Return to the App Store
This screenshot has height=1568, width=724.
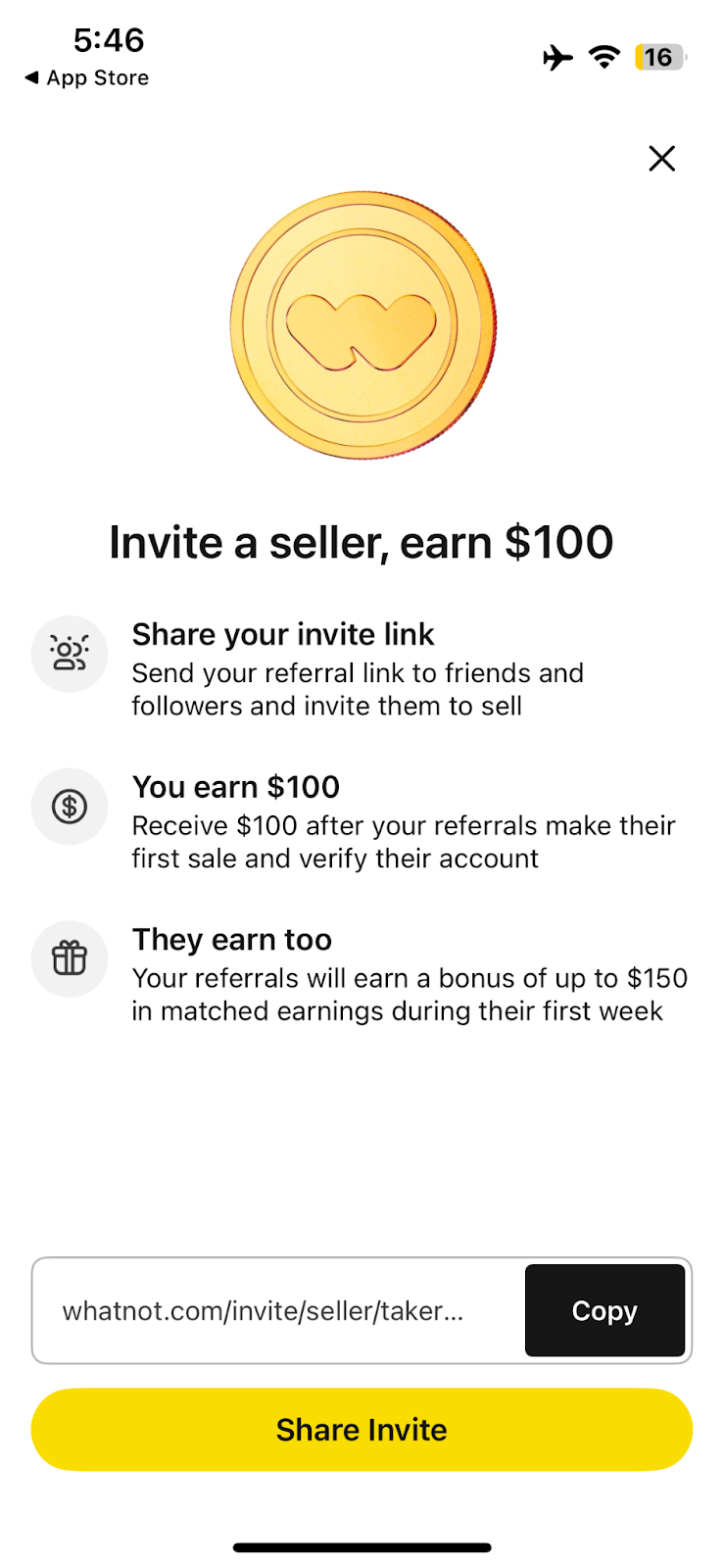87,78
